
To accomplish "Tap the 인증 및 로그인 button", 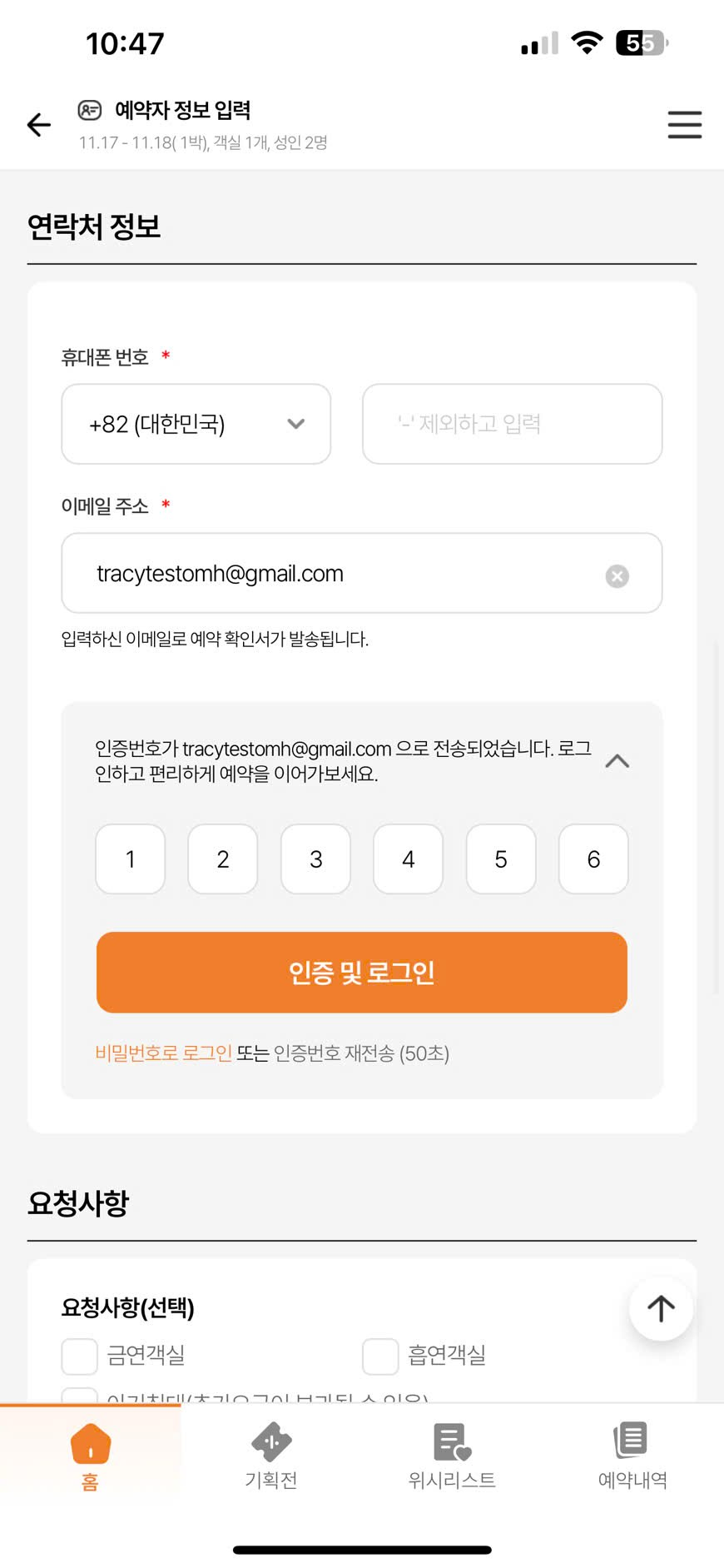I will (x=362, y=973).
